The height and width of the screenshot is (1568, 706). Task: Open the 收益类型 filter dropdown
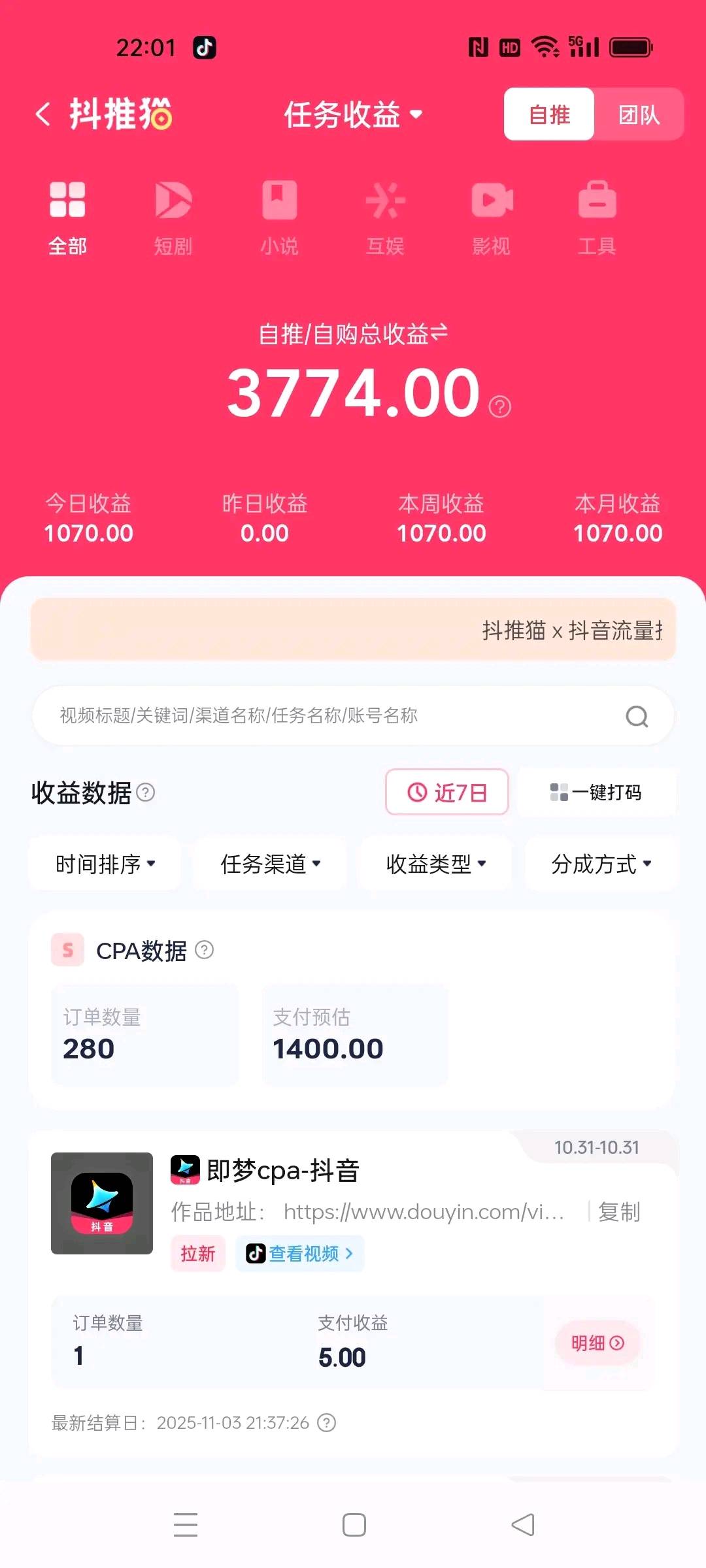(x=435, y=863)
